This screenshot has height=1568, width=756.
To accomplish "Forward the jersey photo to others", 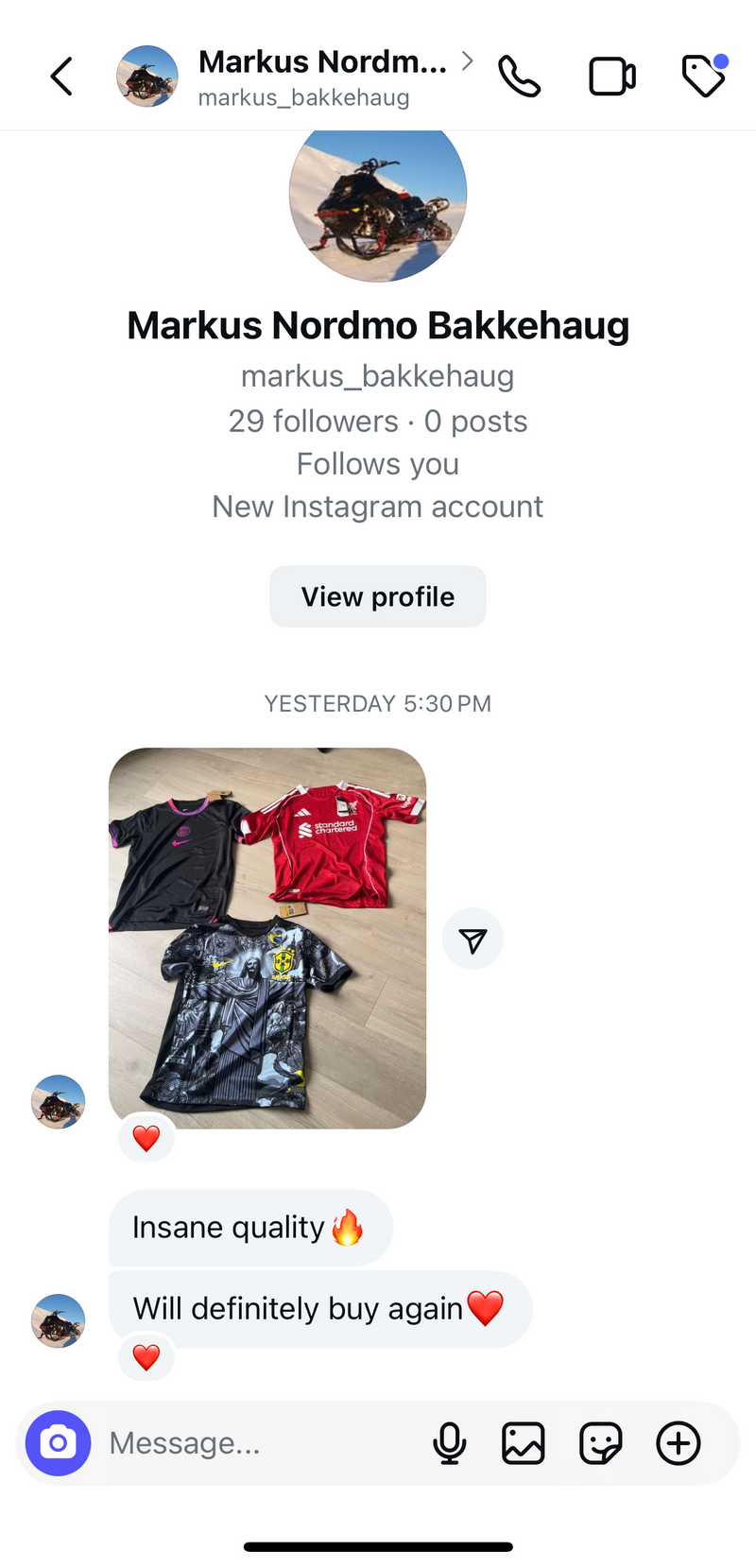I will coord(472,938).
